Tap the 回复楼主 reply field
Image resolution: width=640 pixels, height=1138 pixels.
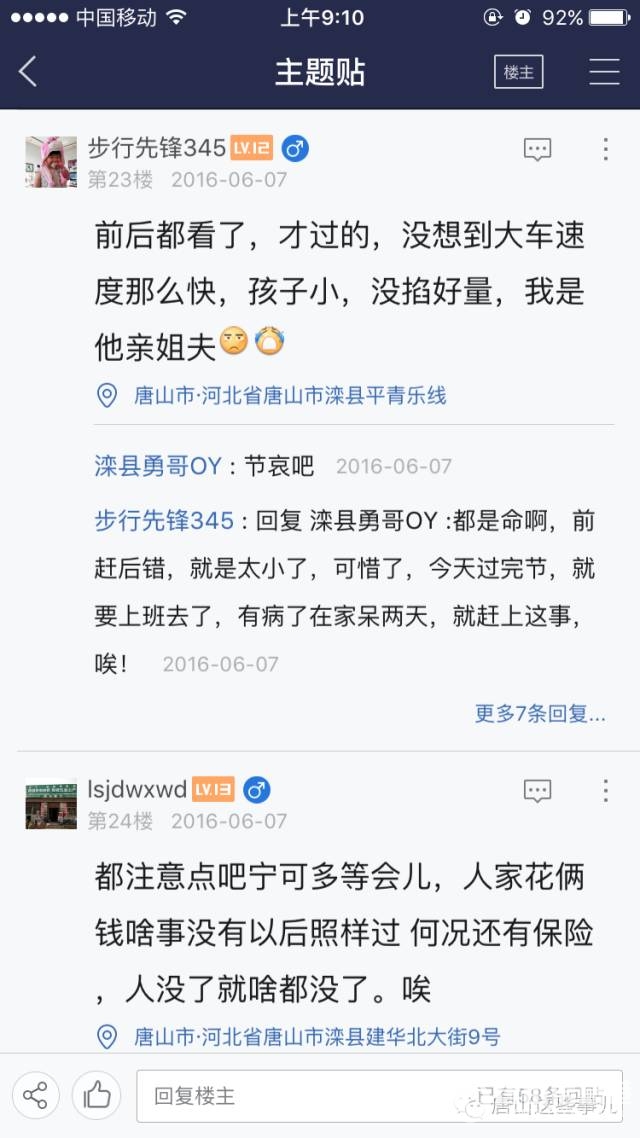coord(300,1095)
